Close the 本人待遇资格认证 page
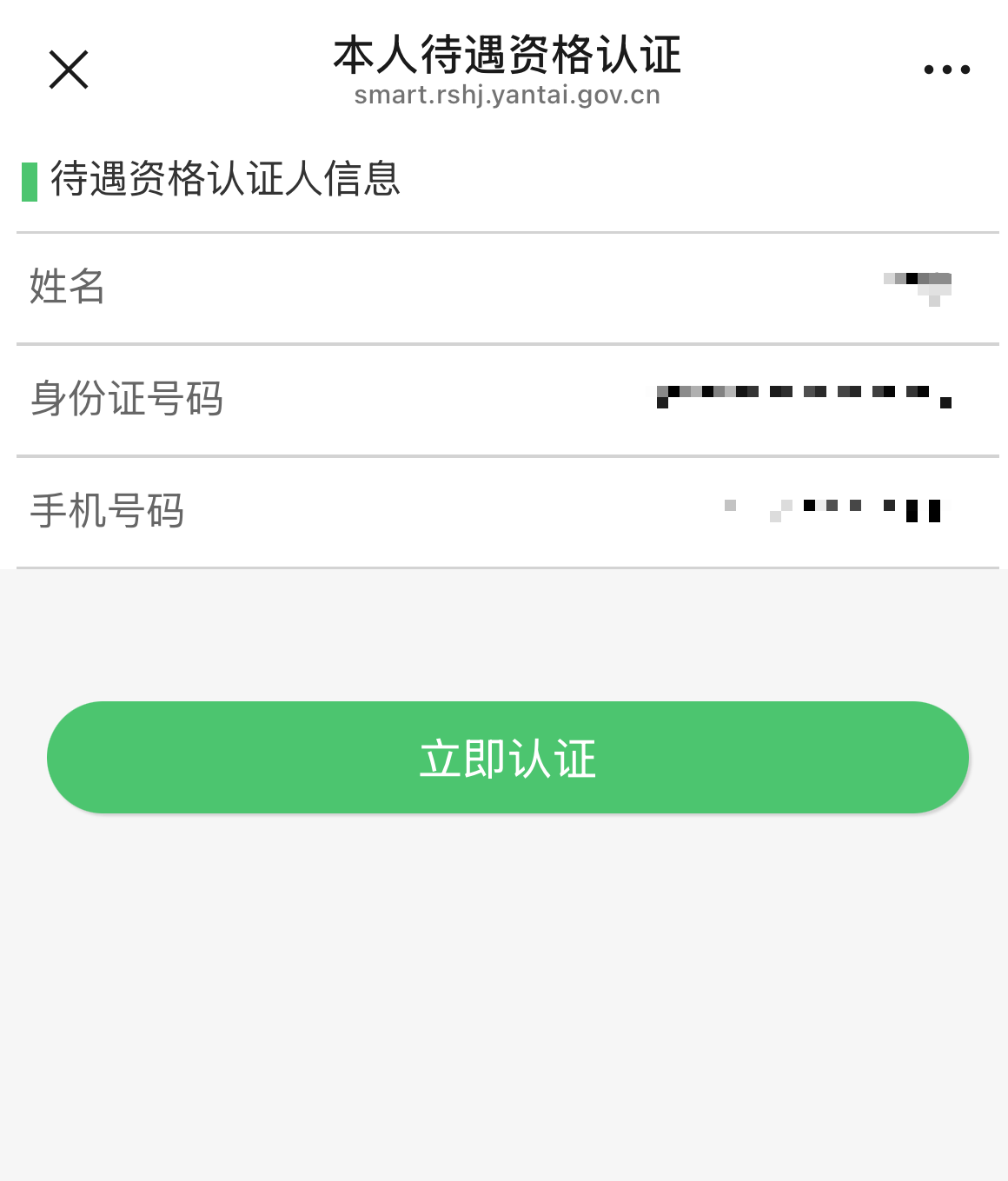 69,70
